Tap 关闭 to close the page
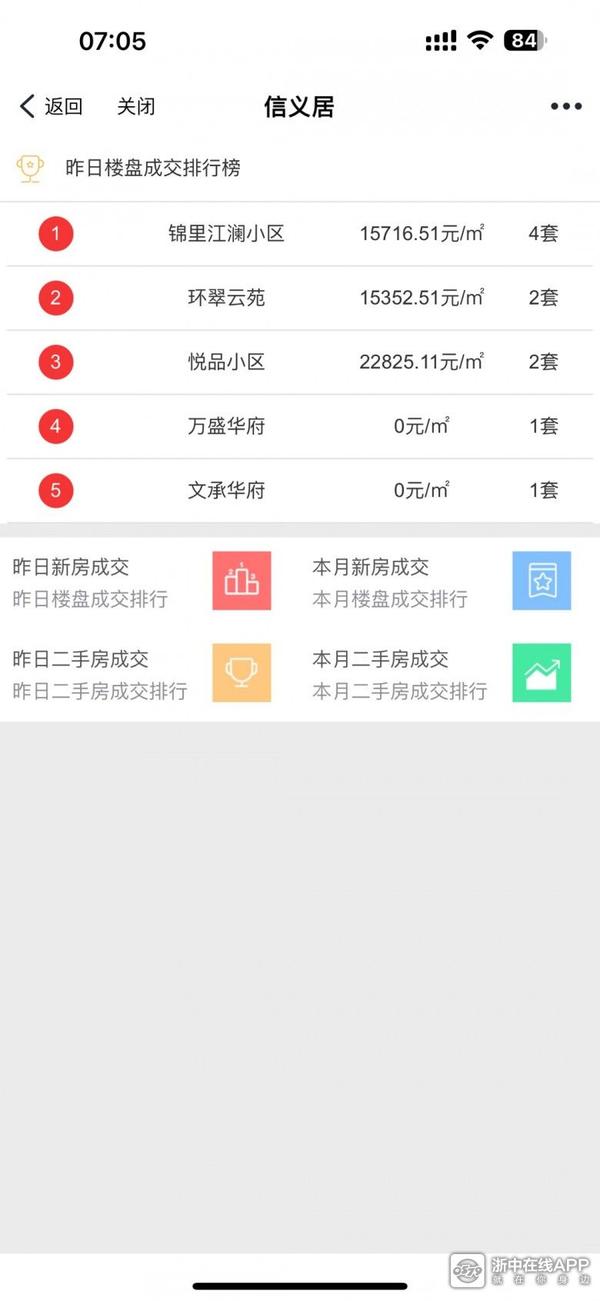The height and width of the screenshot is (1301, 600). click(136, 107)
